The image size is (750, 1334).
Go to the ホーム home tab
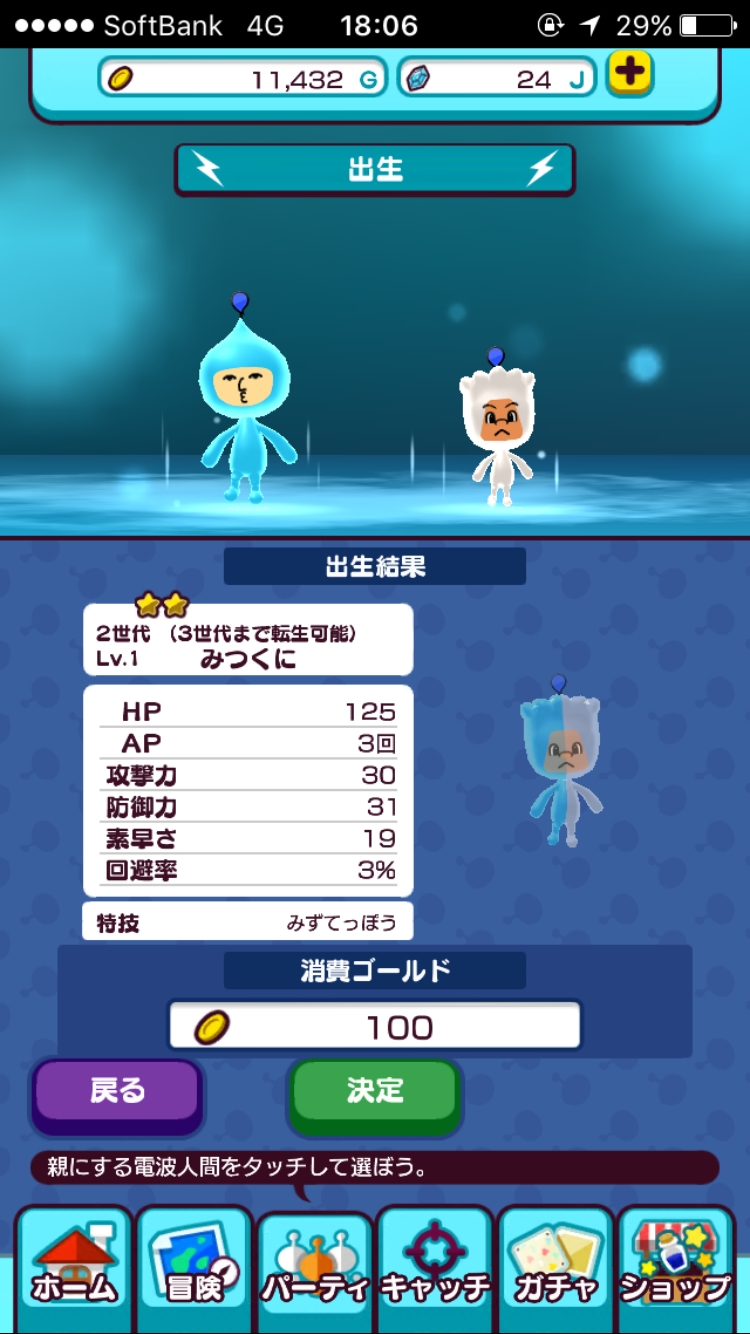click(73, 1268)
